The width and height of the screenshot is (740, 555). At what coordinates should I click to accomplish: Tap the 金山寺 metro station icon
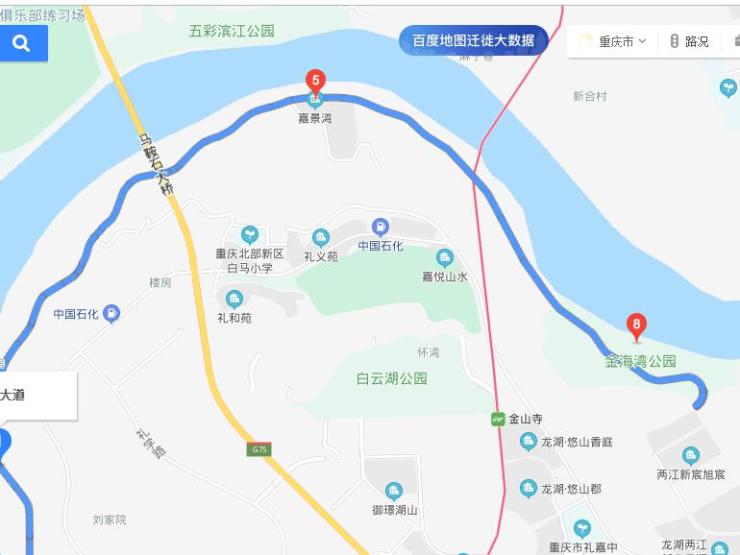point(498,419)
